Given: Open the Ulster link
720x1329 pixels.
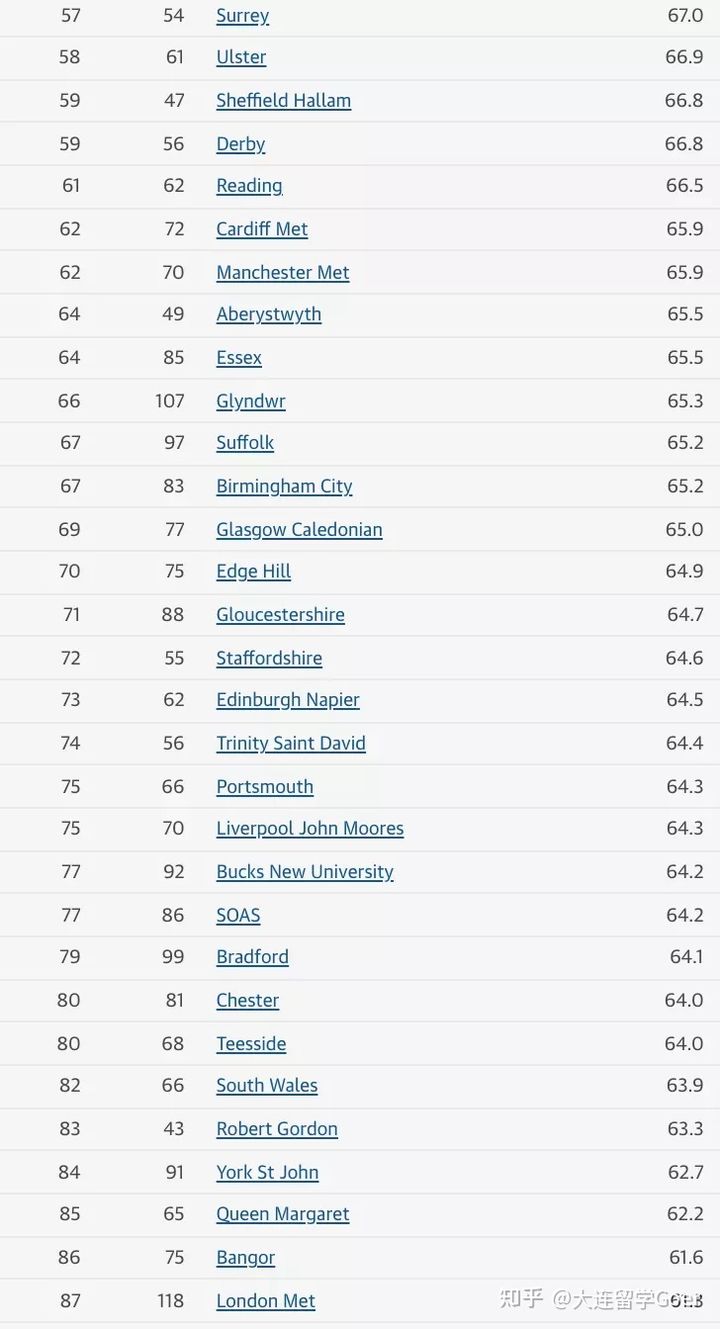Looking at the screenshot, I should pos(241,57).
